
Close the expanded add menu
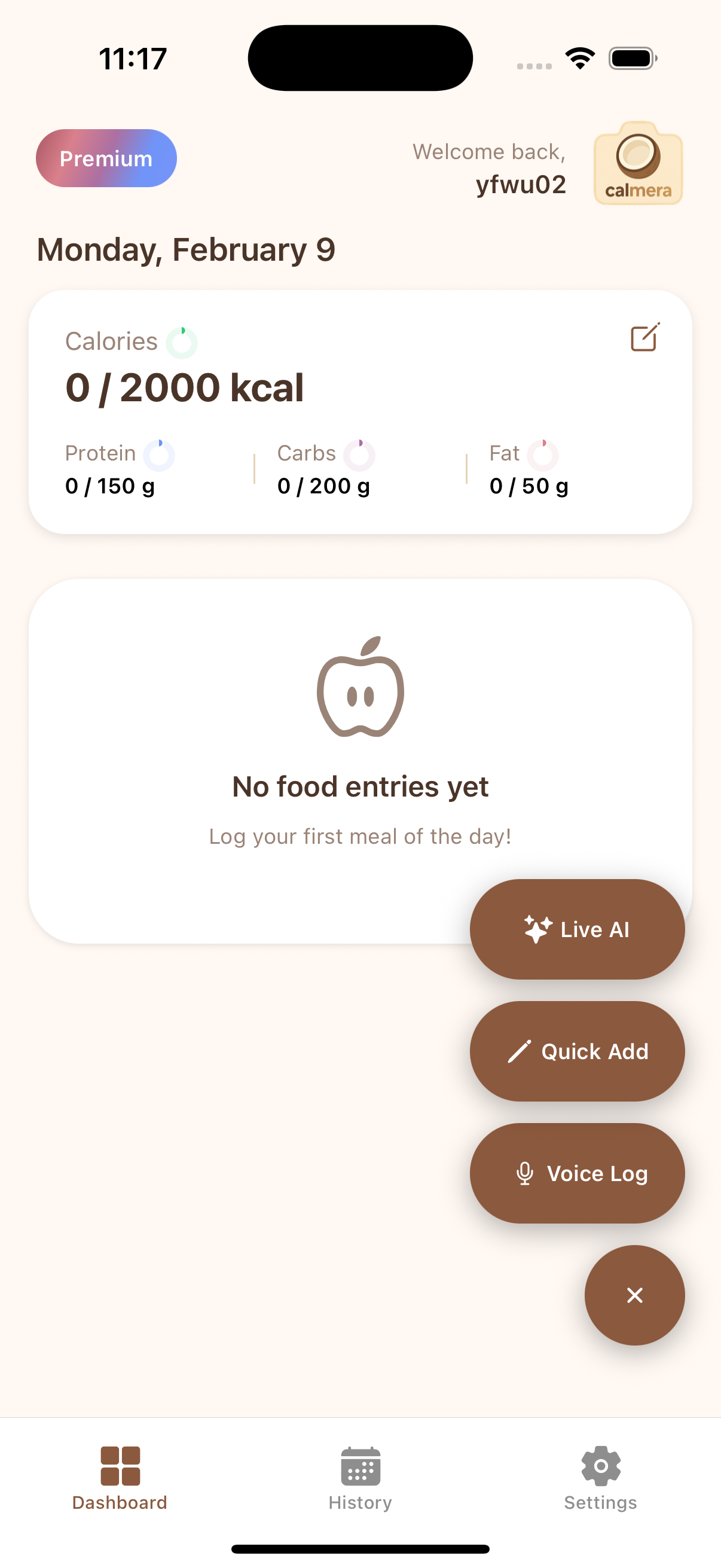coord(634,1295)
